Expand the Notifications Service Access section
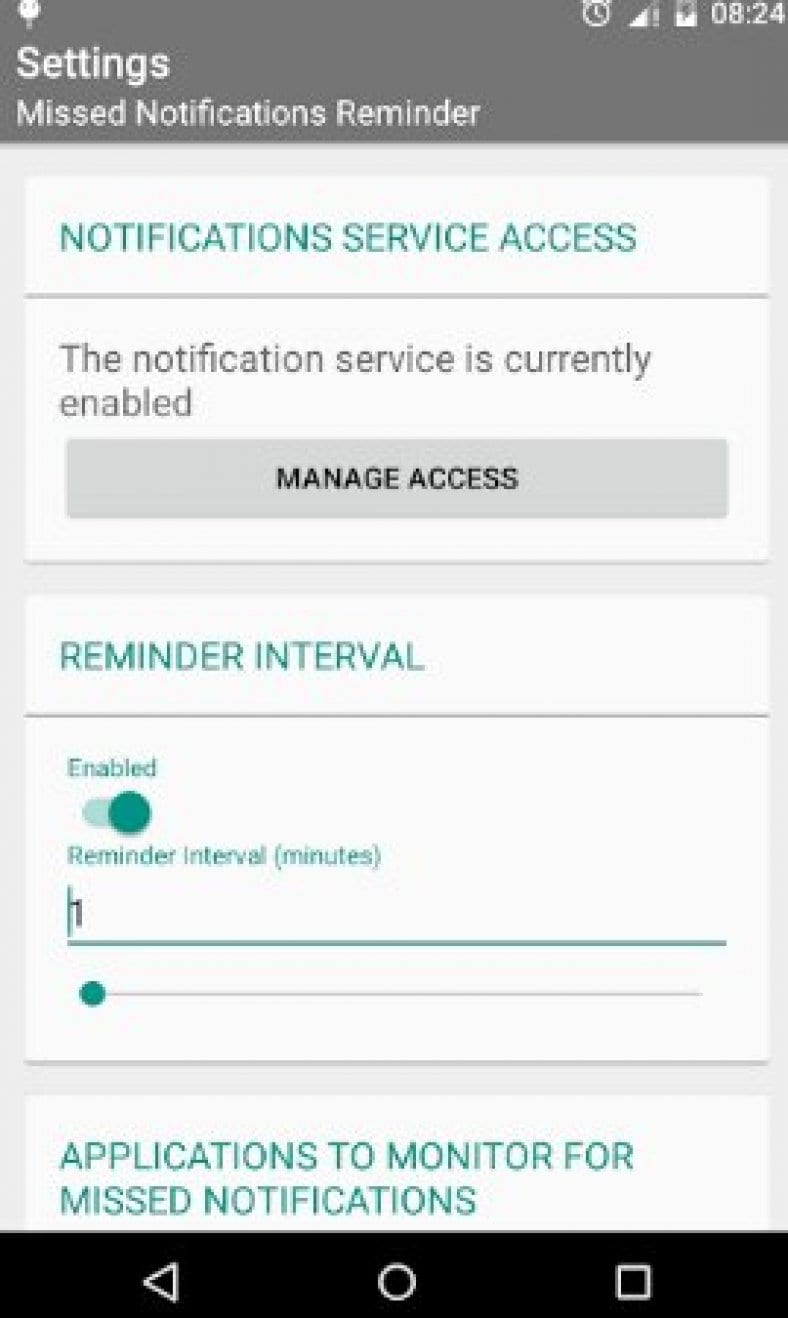This screenshot has width=788, height=1318. 349,238
